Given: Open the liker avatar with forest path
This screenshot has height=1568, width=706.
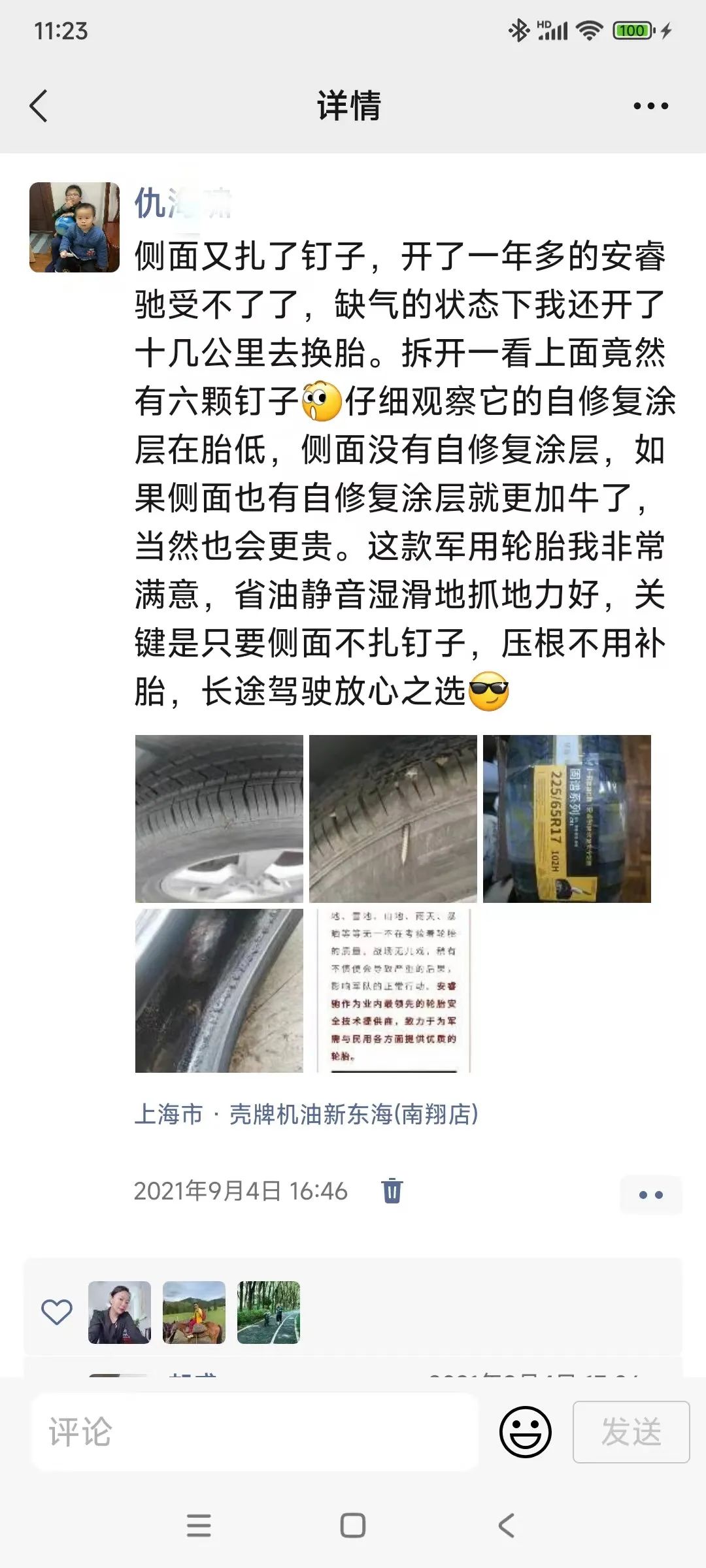Looking at the screenshot, I should click(269, 1312).
